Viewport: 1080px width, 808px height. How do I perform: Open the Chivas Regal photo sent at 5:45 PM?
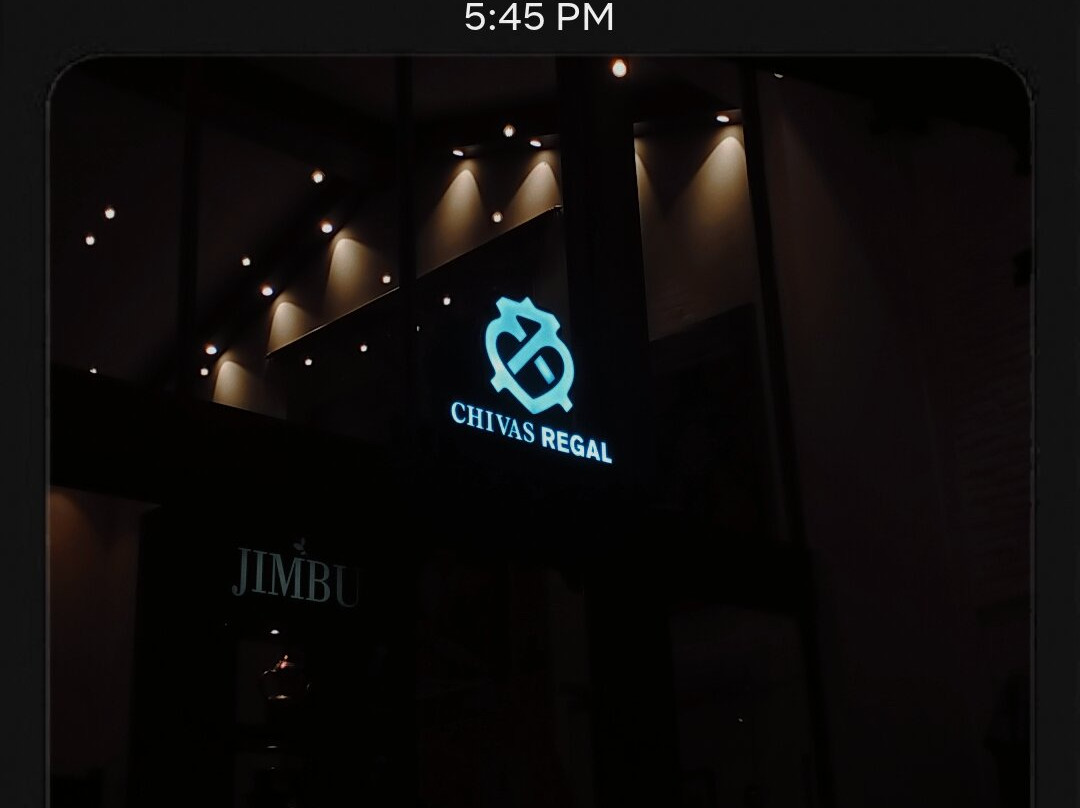pos(540,430)
